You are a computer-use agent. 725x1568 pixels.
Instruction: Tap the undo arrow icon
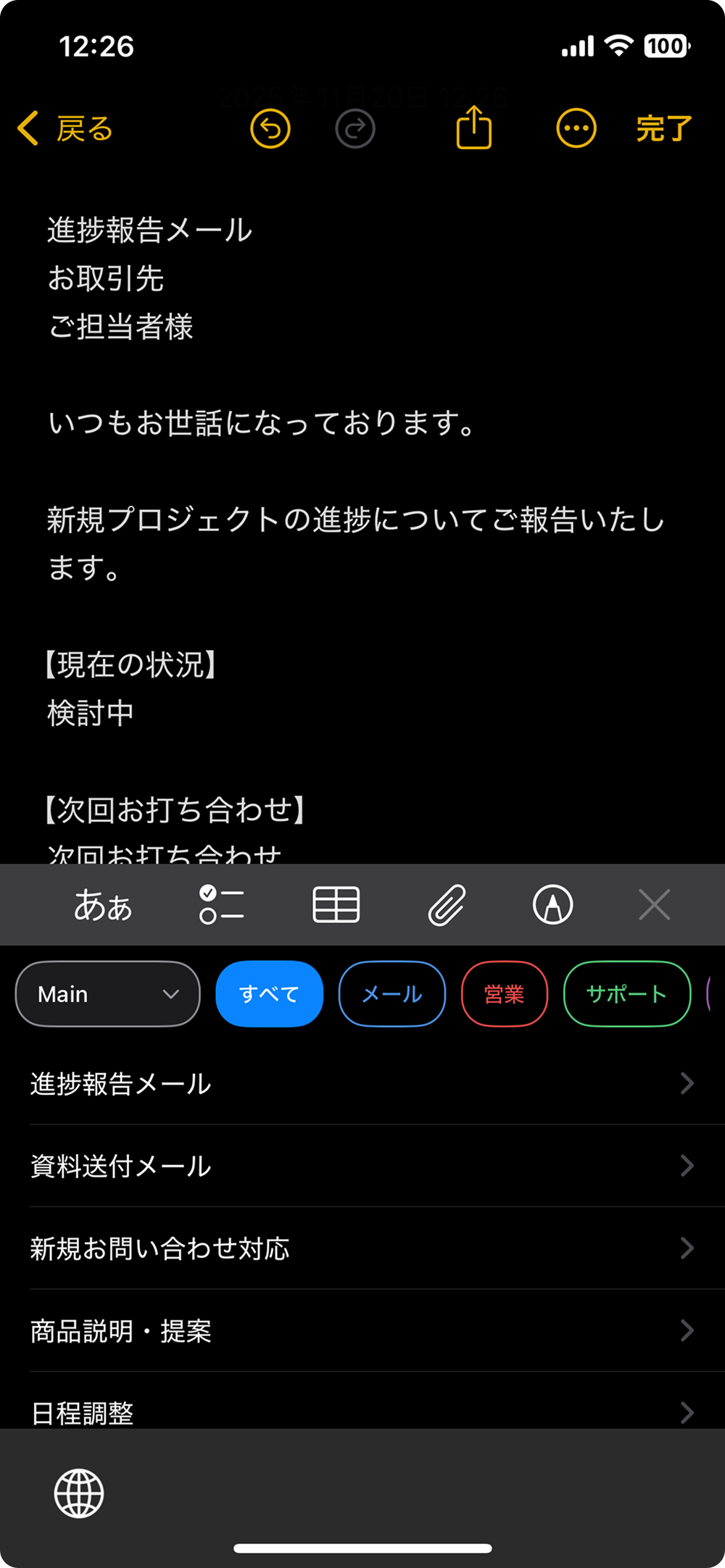(270, 128)
